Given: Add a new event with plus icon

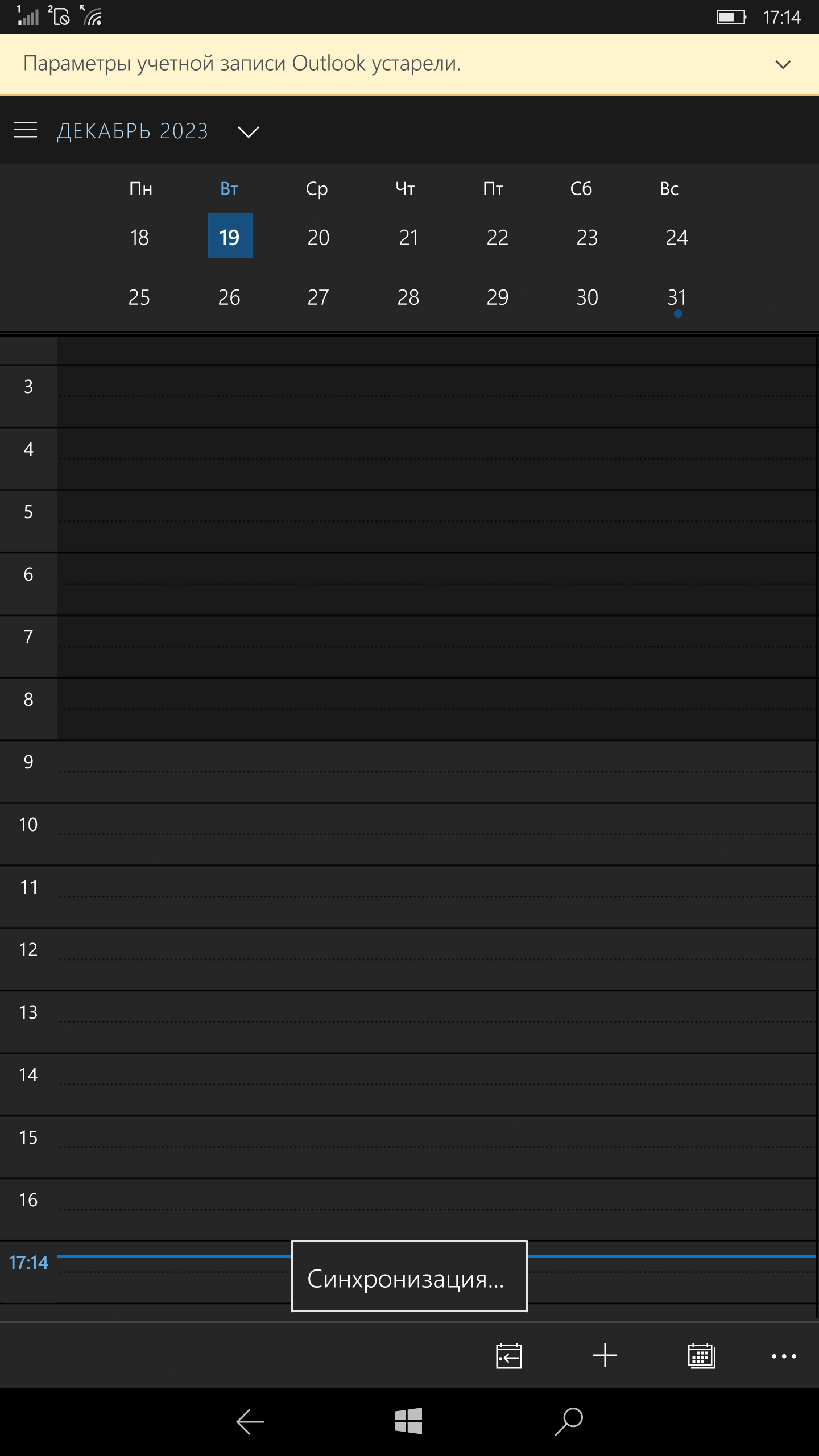Looking at the screenshot, I should pos(605,1356).
